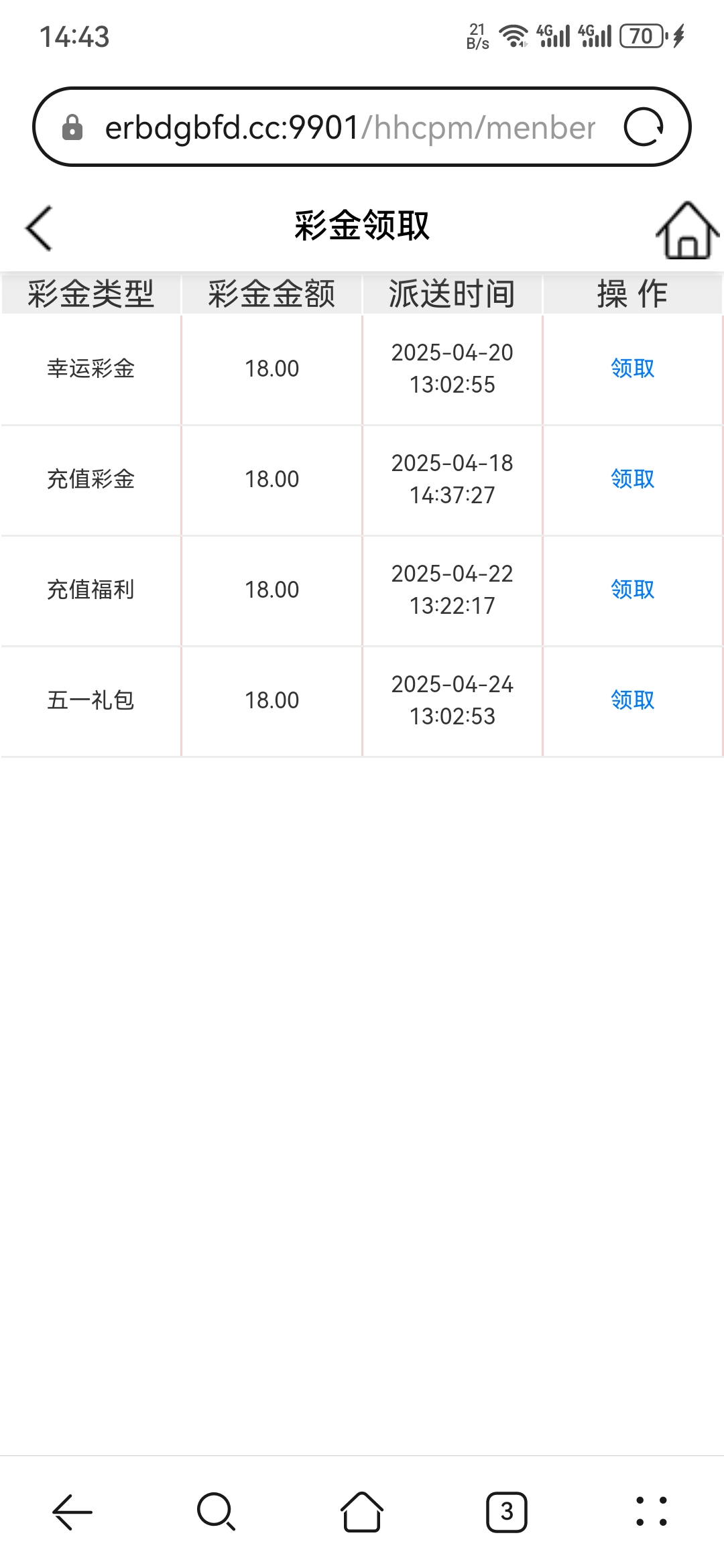Open the home icon beside 彩金领取
Screen dimensions: 724x1568
coord(686,231)
